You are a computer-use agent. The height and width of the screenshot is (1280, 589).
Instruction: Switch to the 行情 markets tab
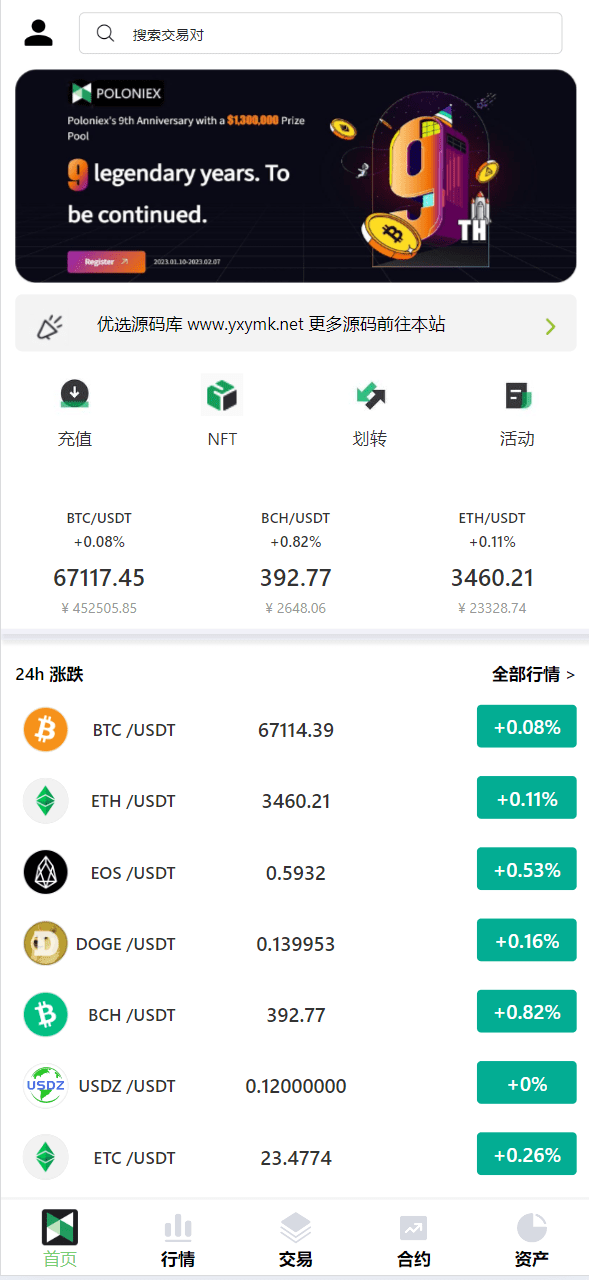(x=178, y=1240)
